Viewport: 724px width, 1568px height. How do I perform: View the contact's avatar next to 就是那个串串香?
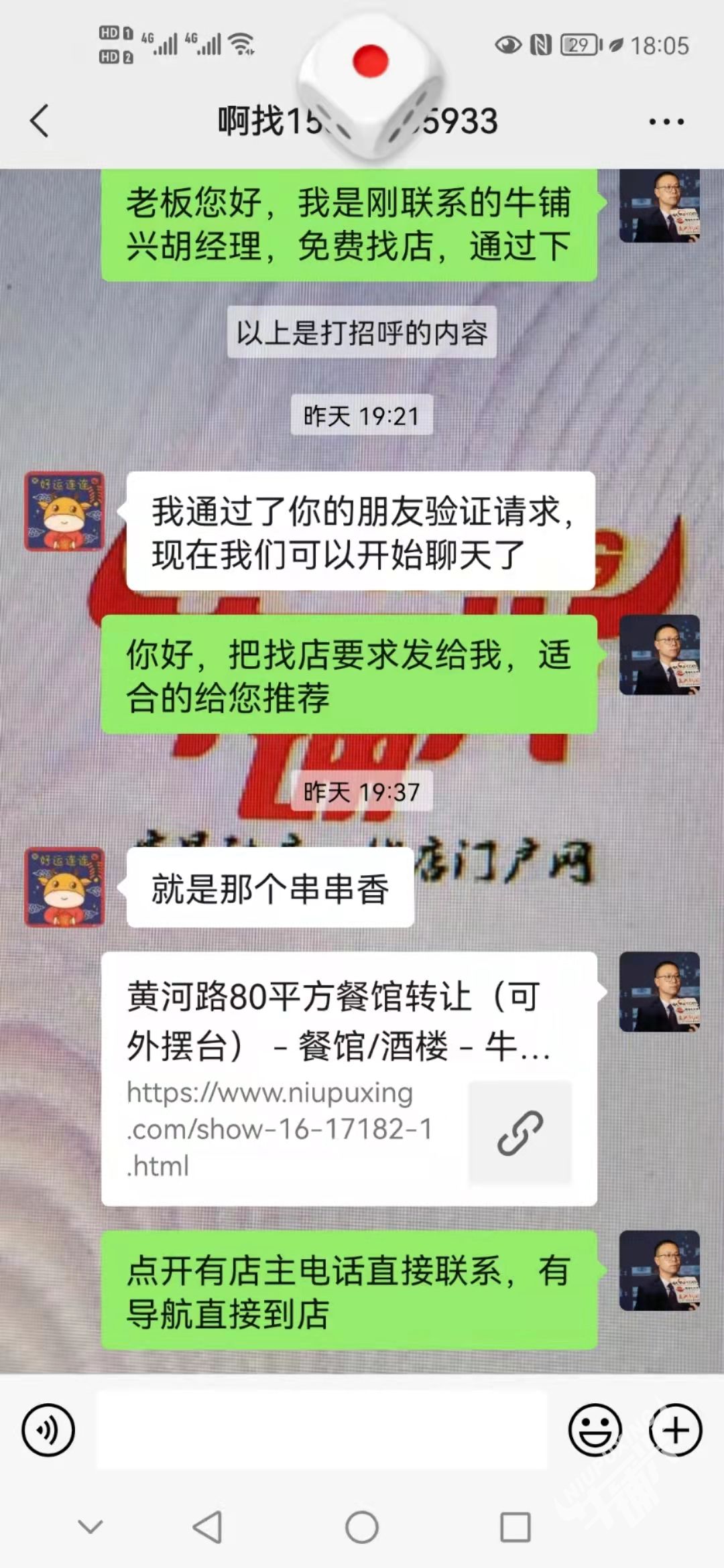pyautogui.click(x=64, y=887)
